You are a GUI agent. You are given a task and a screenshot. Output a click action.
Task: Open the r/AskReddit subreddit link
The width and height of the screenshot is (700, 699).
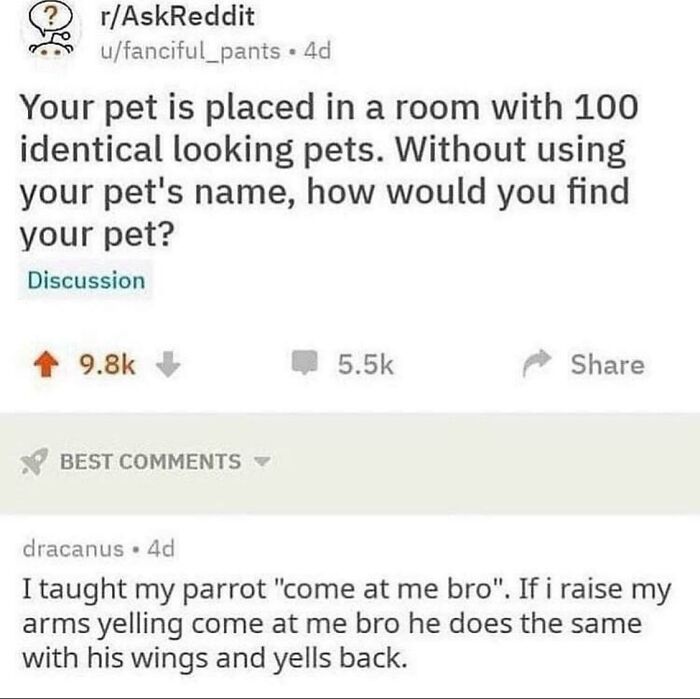tap(177, 17)
